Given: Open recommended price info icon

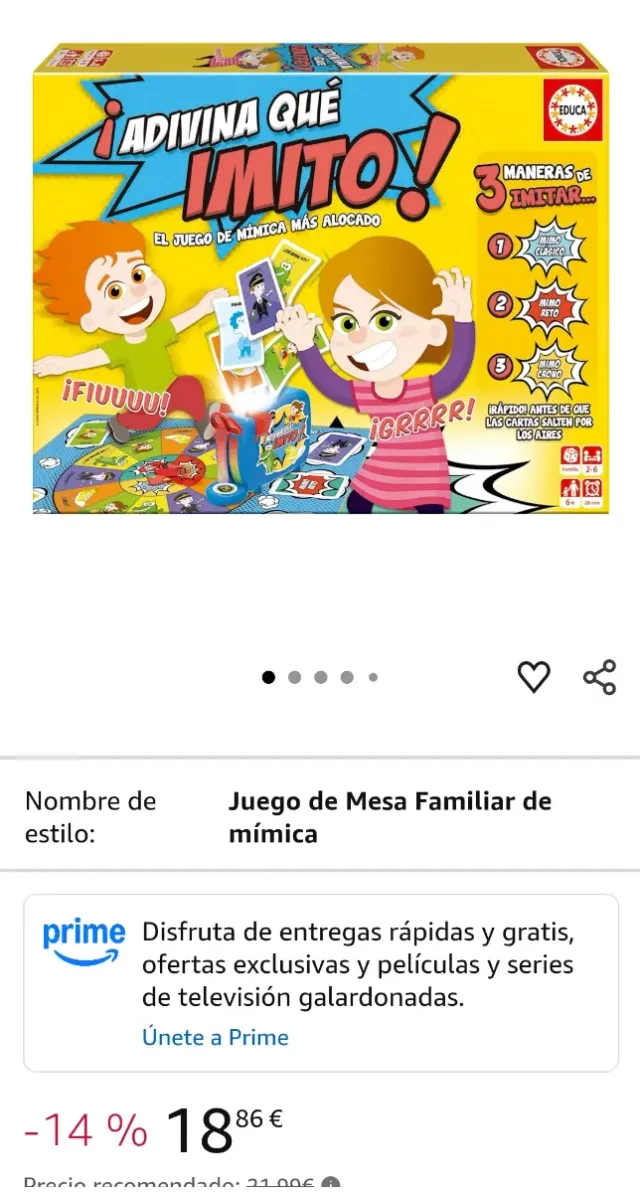Looking at the screenshot, I should (x=331, y=1185).
